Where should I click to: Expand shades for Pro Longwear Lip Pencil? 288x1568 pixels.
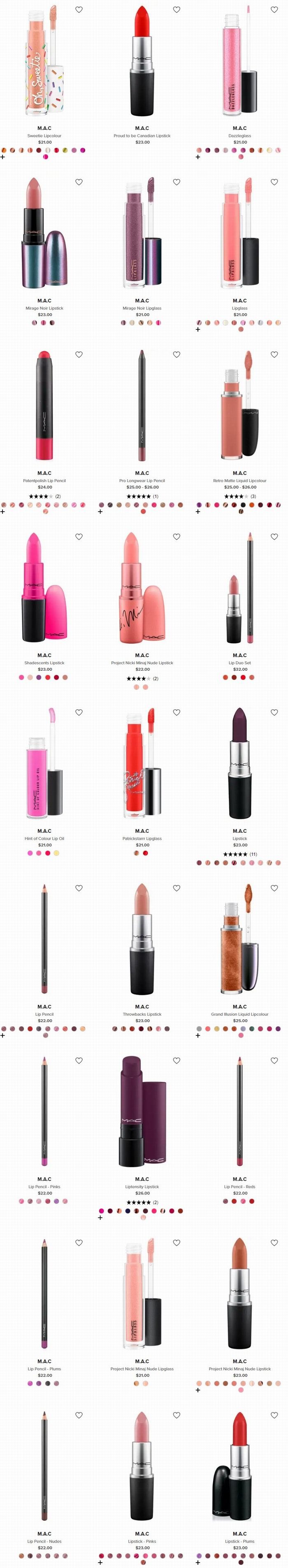[100, 511]
